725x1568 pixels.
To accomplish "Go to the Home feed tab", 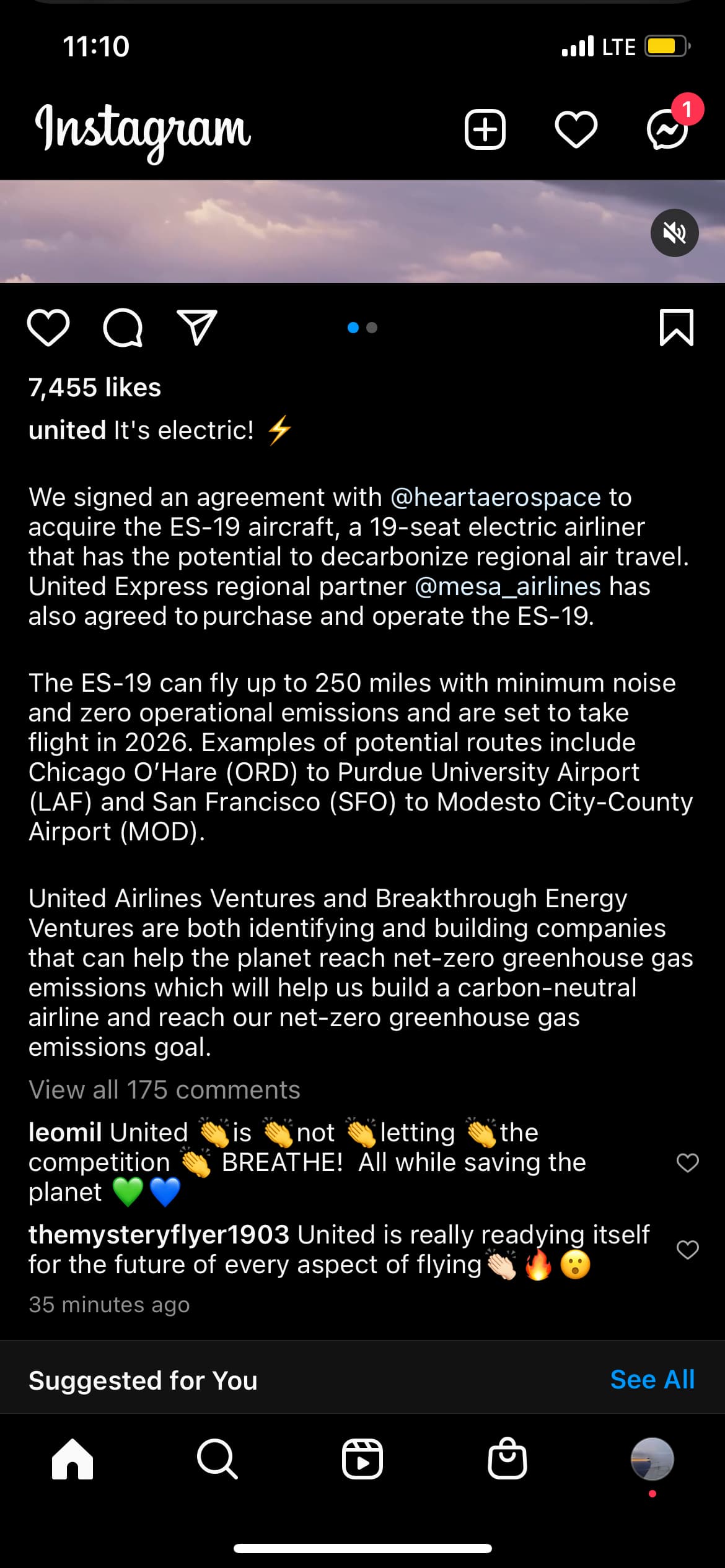I will pos(72,1459).
